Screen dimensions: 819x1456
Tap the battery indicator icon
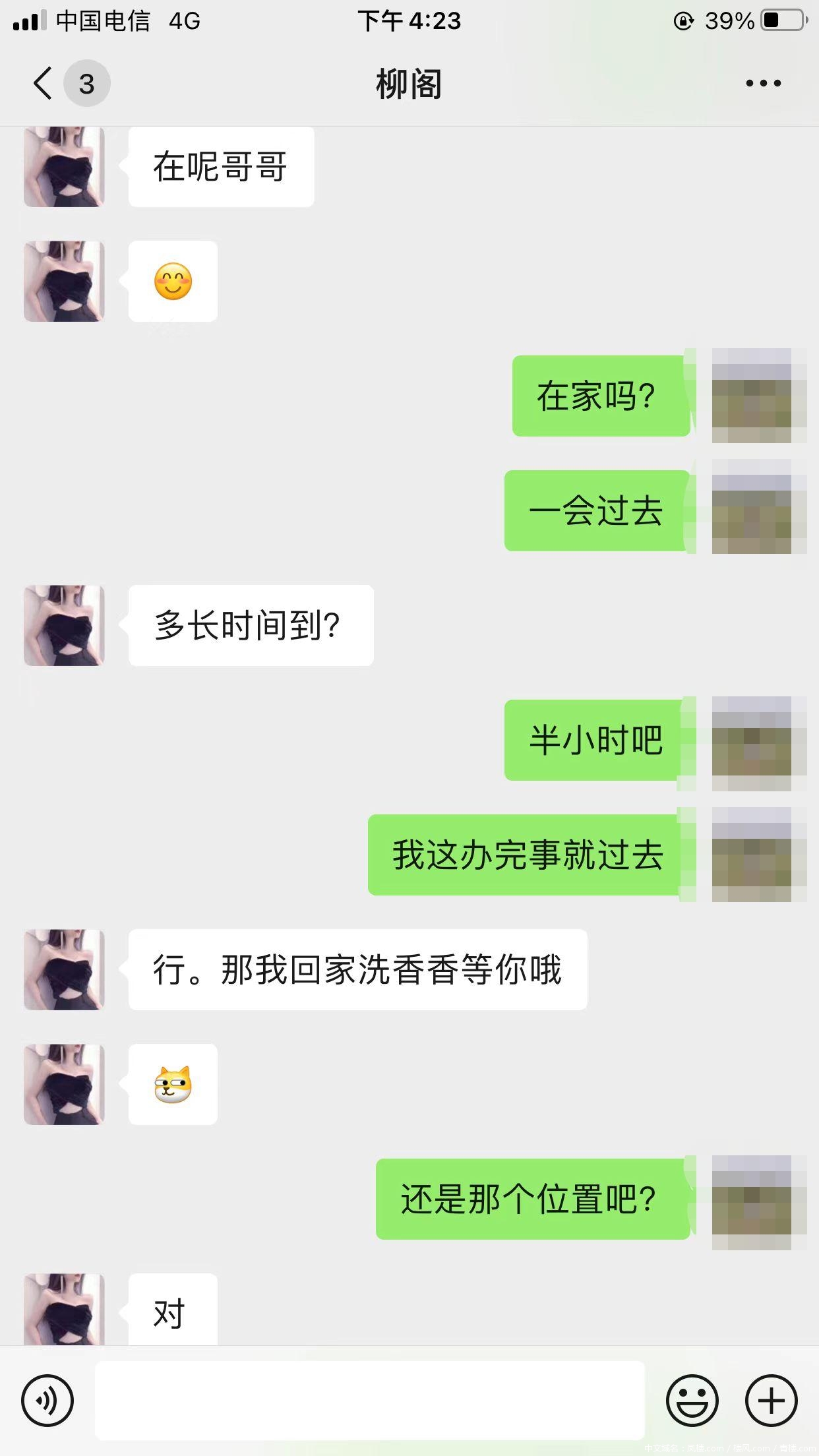781,20
